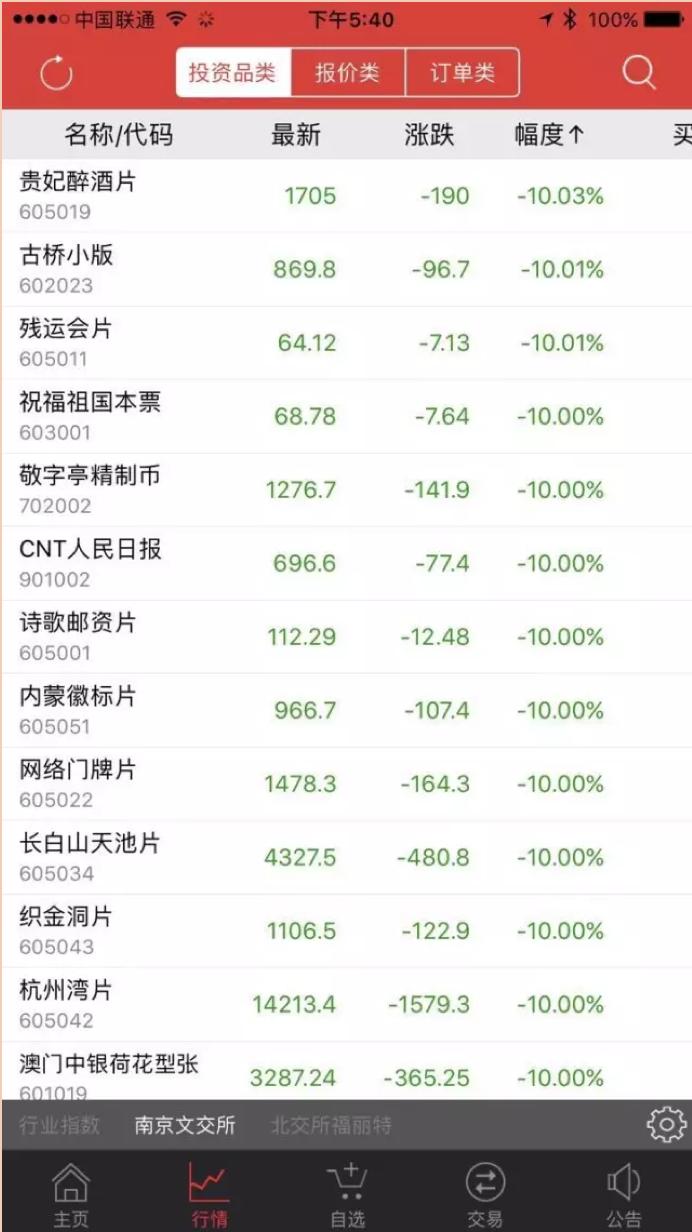The width and height of the screenshot is (692, 1232).
Task: Switch to 北交所福丽特 market tab
Action: (x=331, y=1125)
